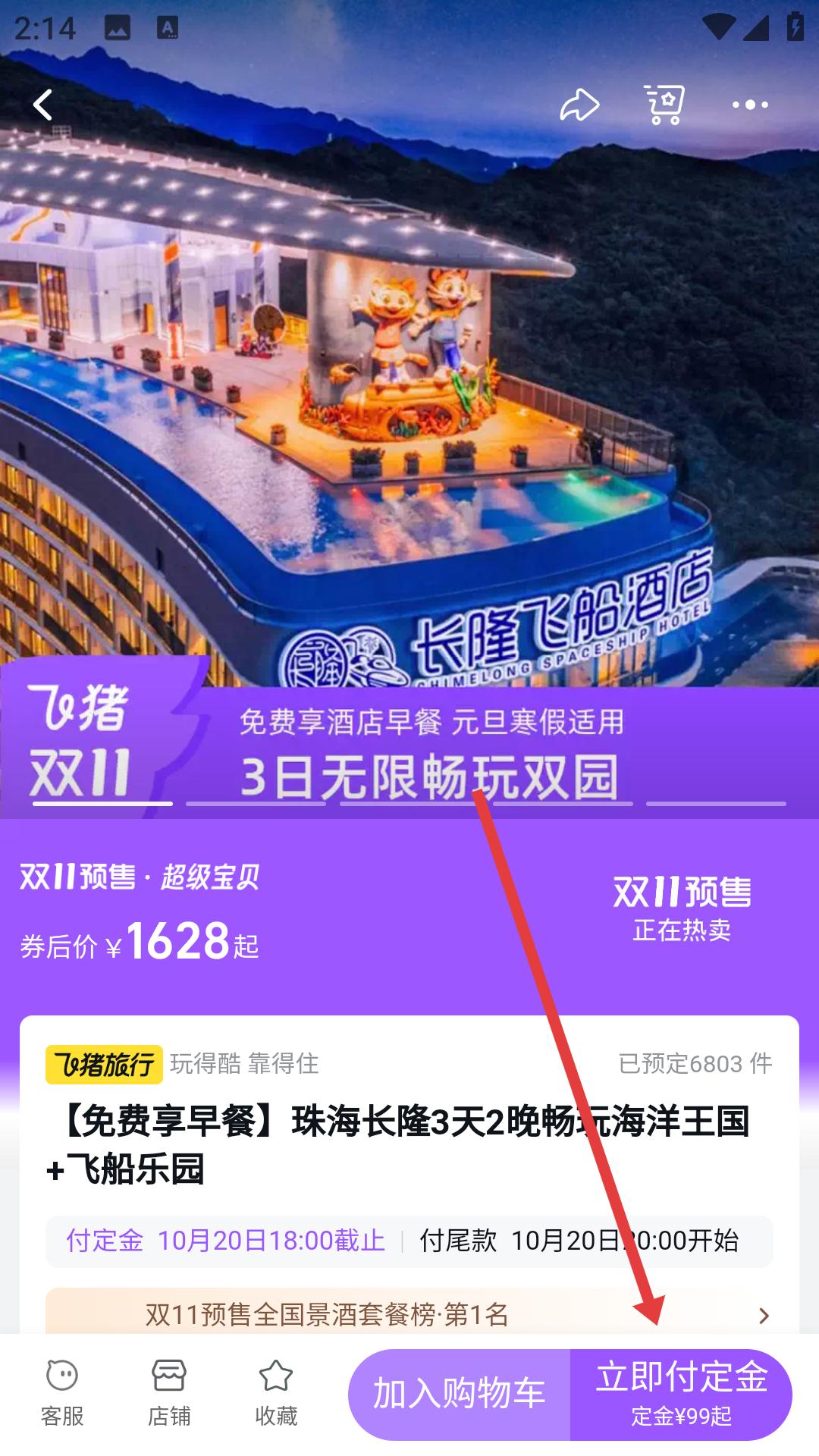The width and height of the screenshot is (819, 1456).
Task: Contact 客服 customer service
Action: click(62, 1394)
